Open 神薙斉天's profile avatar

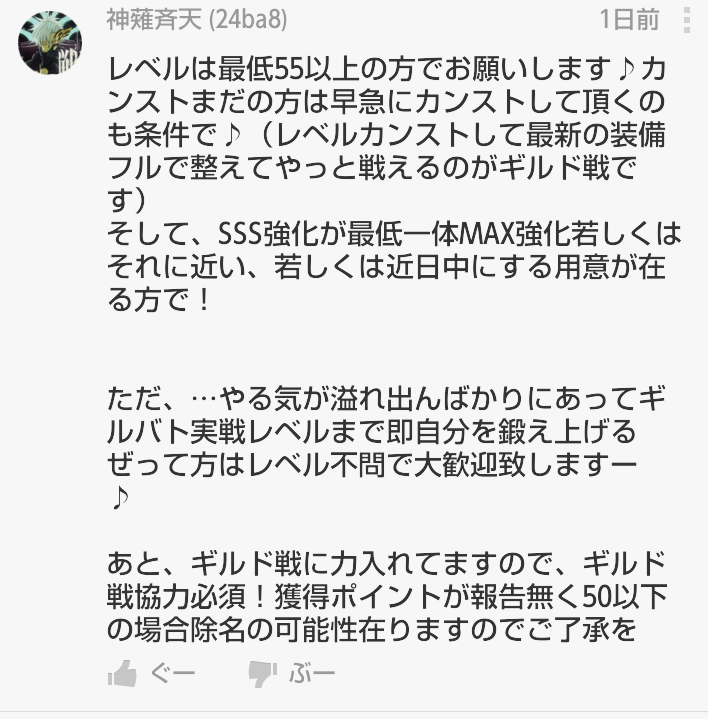[50, 42]
